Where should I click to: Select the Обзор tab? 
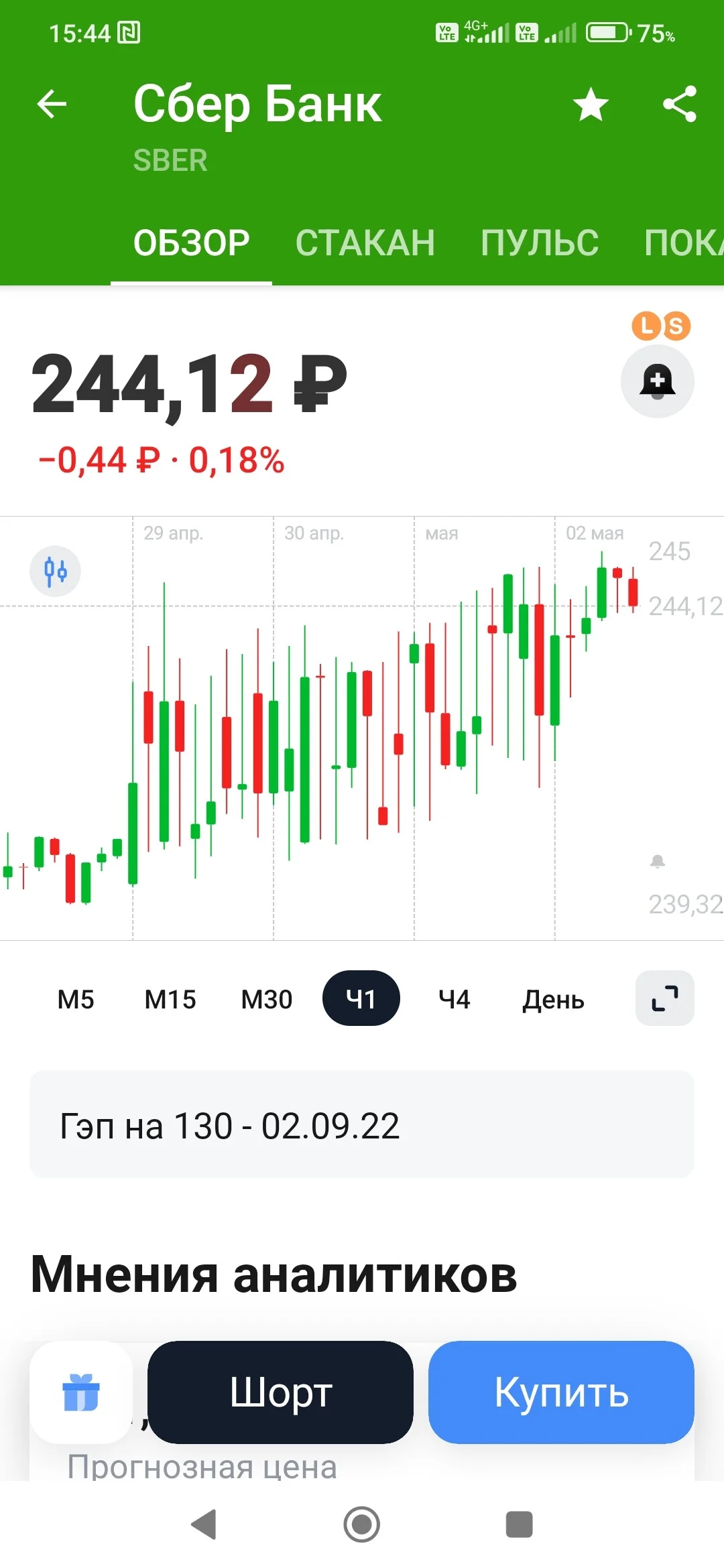[192, 243]
